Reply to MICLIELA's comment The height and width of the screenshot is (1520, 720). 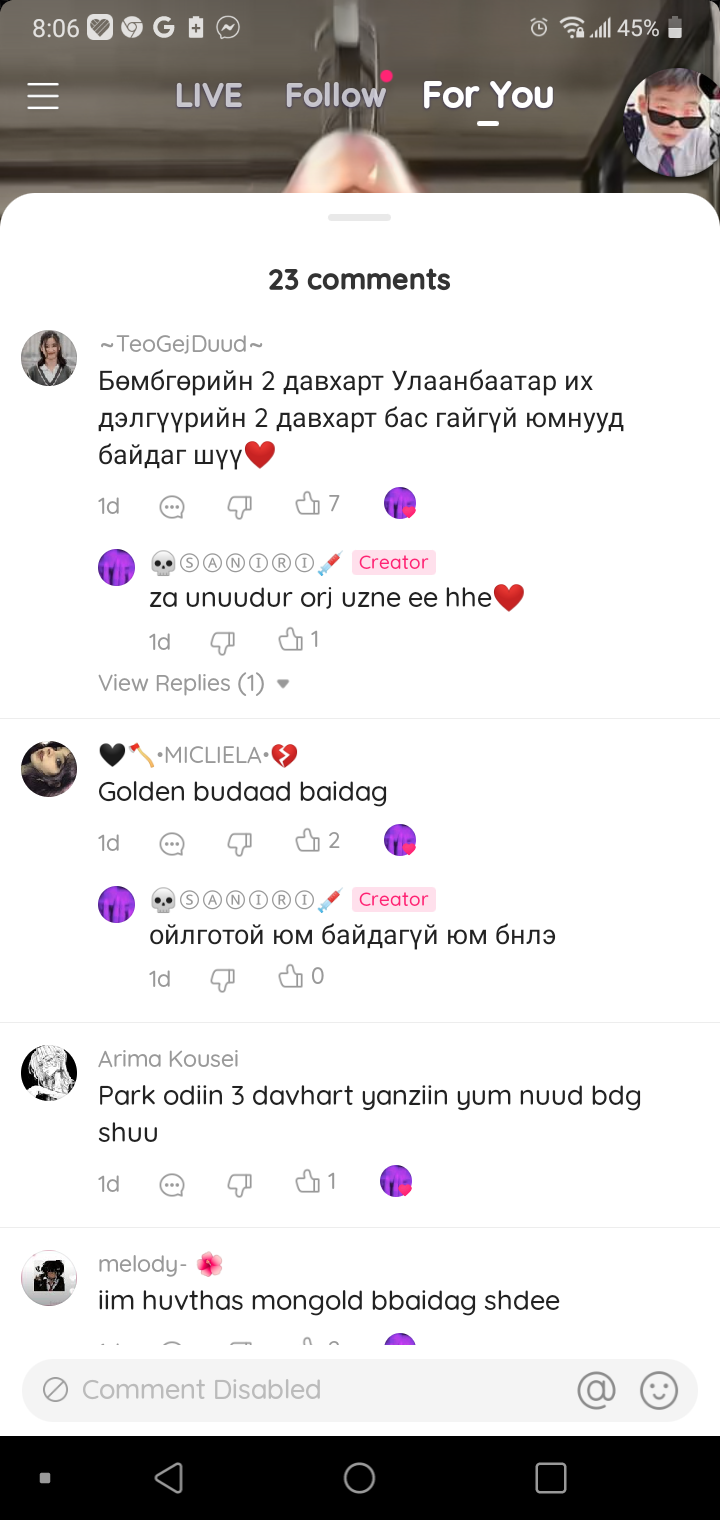(172, 844)
